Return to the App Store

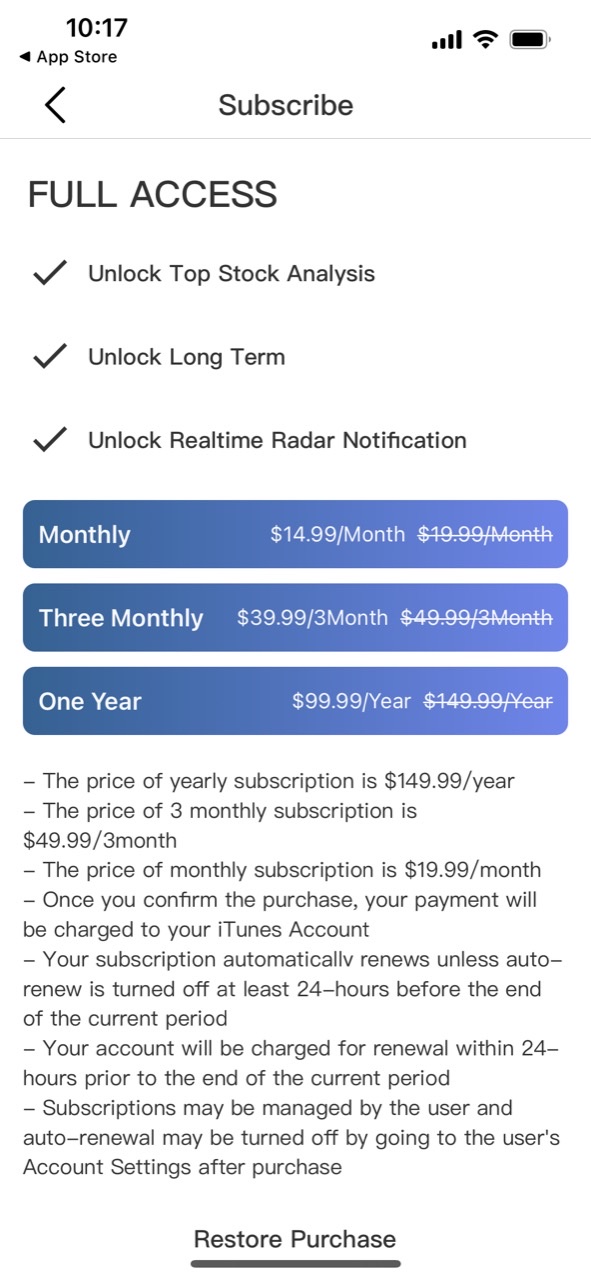[x=68, y=57]
